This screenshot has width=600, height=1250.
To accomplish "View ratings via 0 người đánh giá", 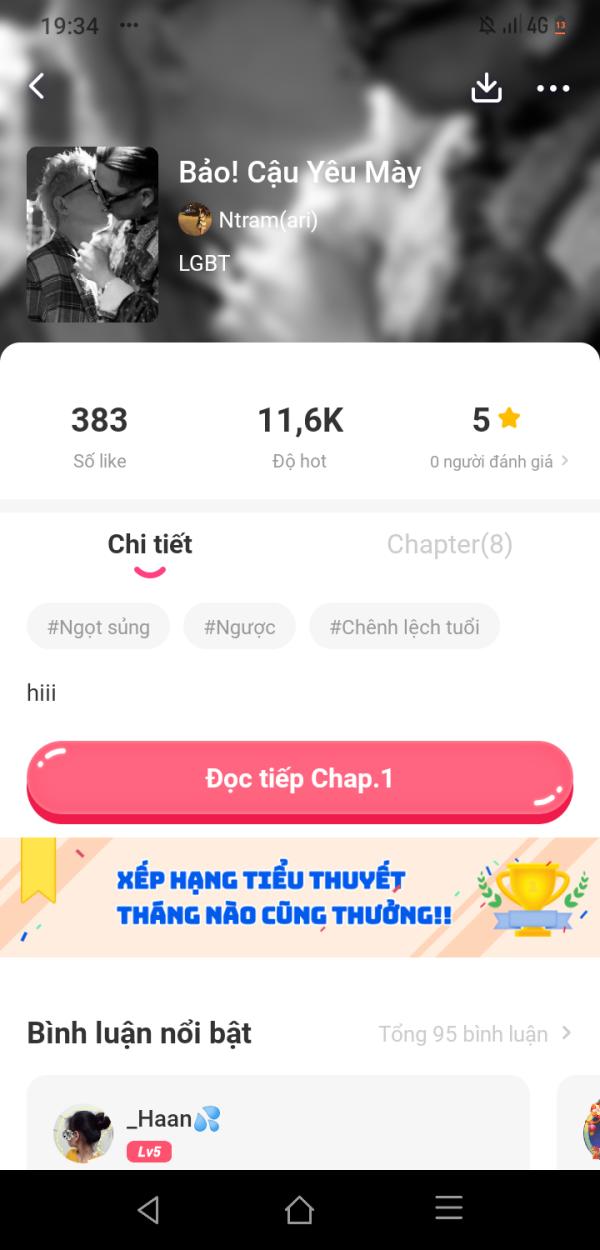I will point(498,462).
